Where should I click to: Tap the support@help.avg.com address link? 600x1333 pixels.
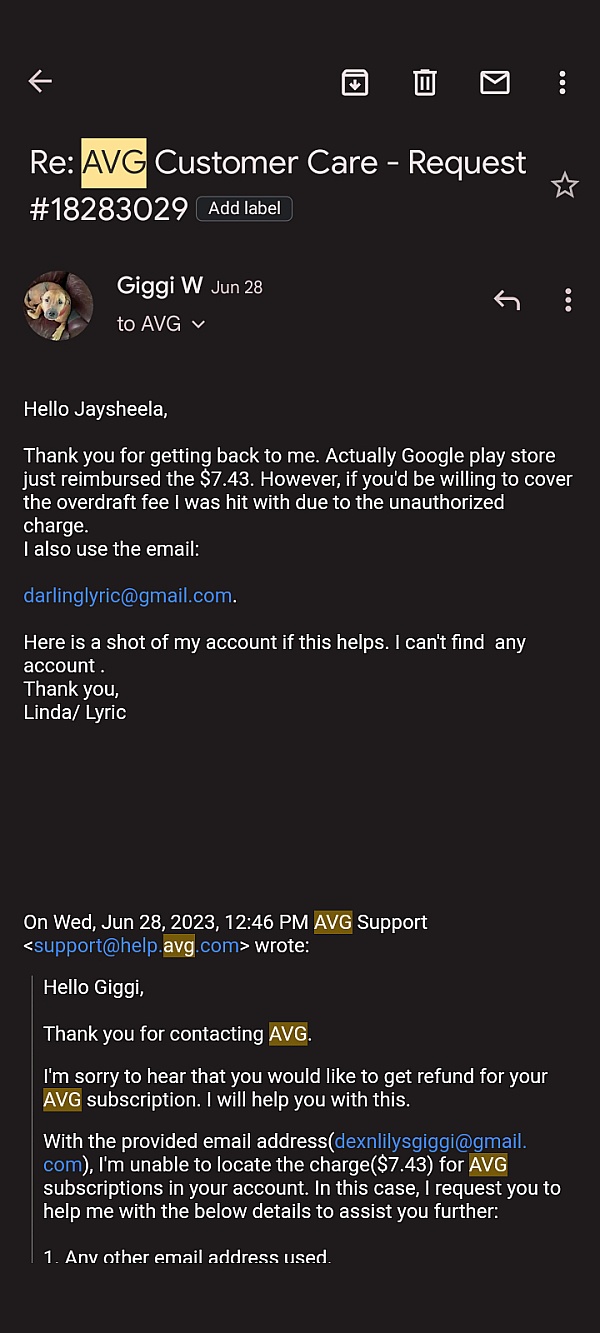click(x=137, y=945)
